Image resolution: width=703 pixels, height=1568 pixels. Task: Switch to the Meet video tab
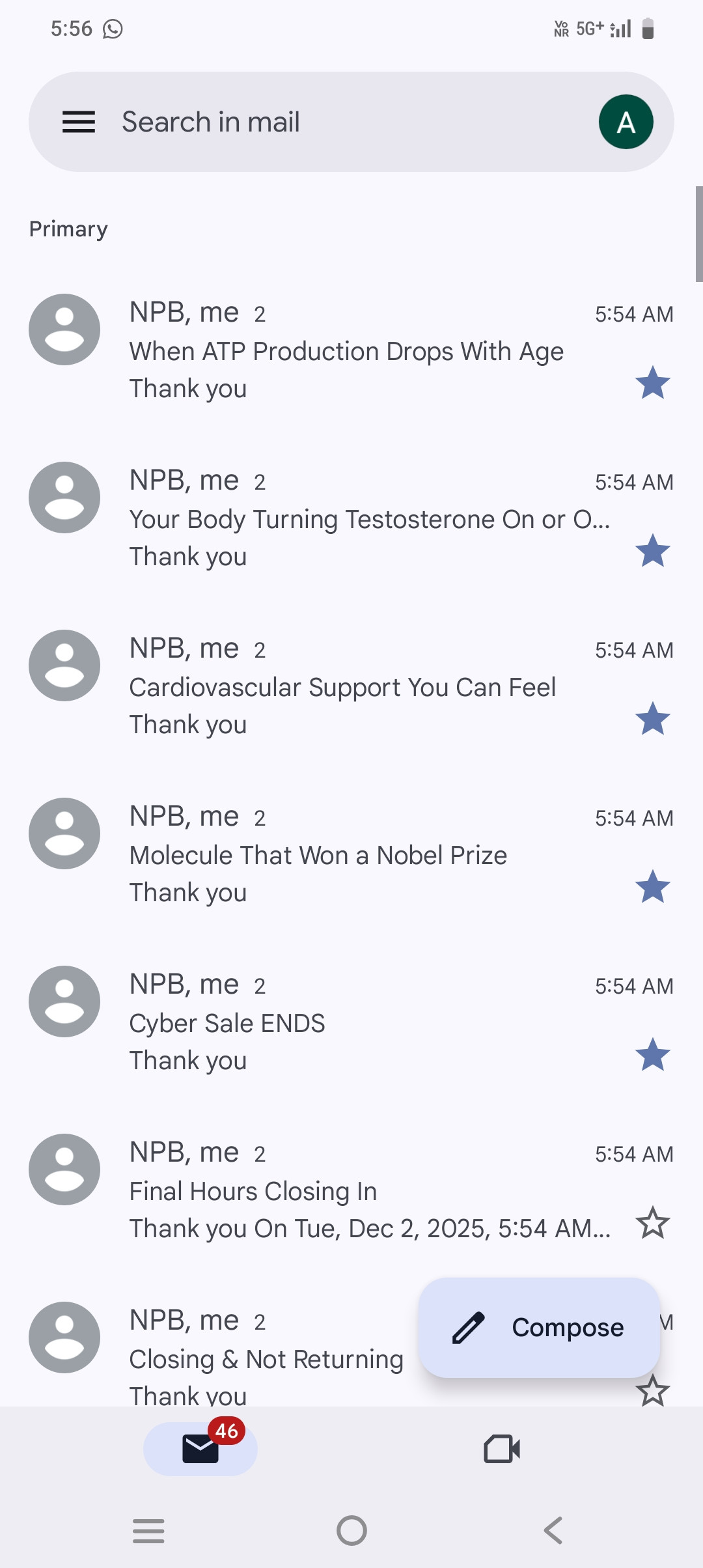tap(502, 1449)
